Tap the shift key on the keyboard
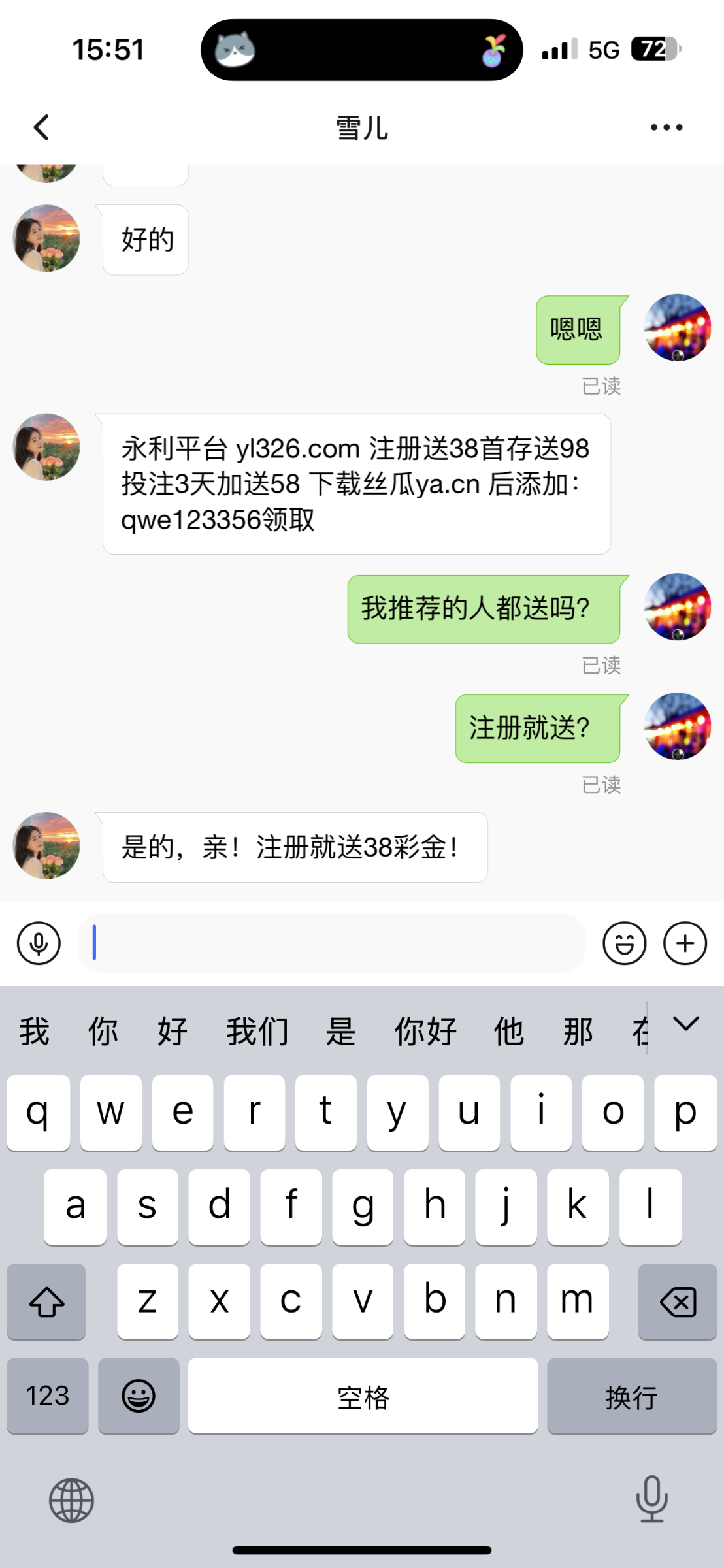This screenshot has width=724, height=1568. (x=46, y=1301)
